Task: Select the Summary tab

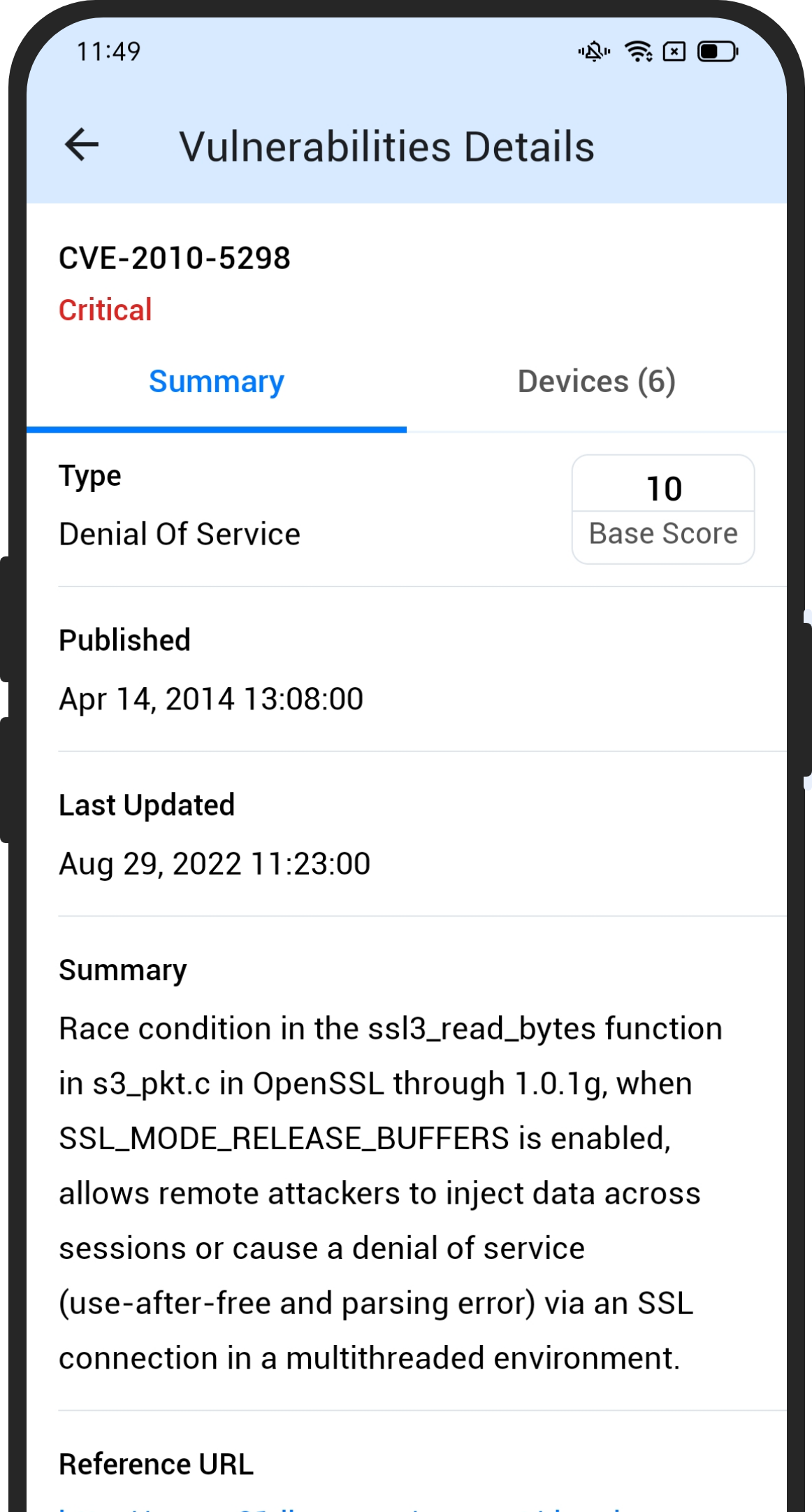Action: tap(217, 382)
